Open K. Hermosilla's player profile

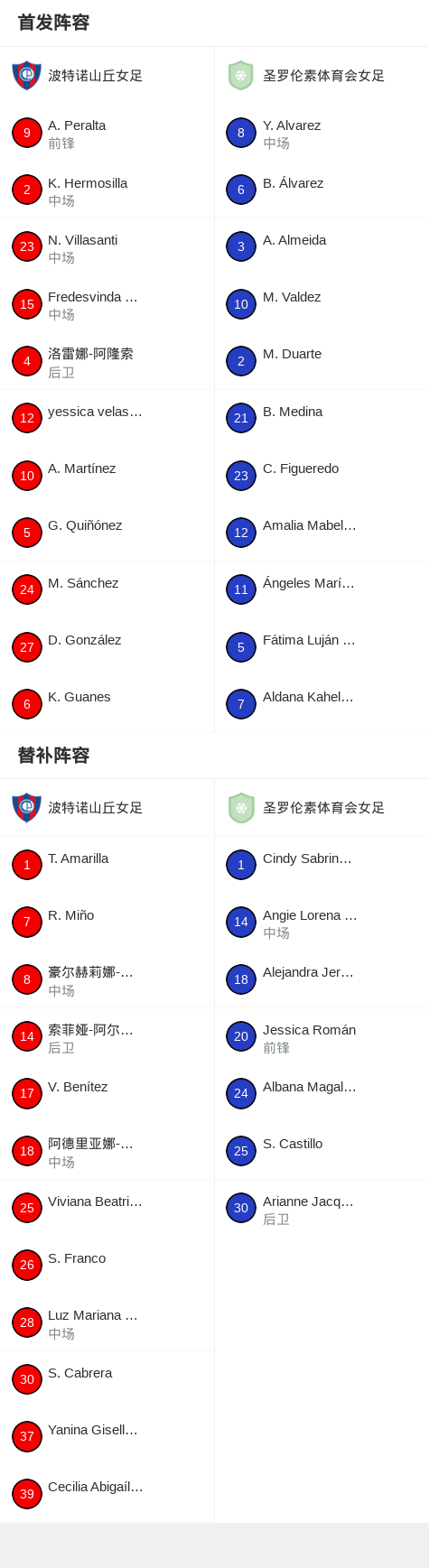[107, 190]
